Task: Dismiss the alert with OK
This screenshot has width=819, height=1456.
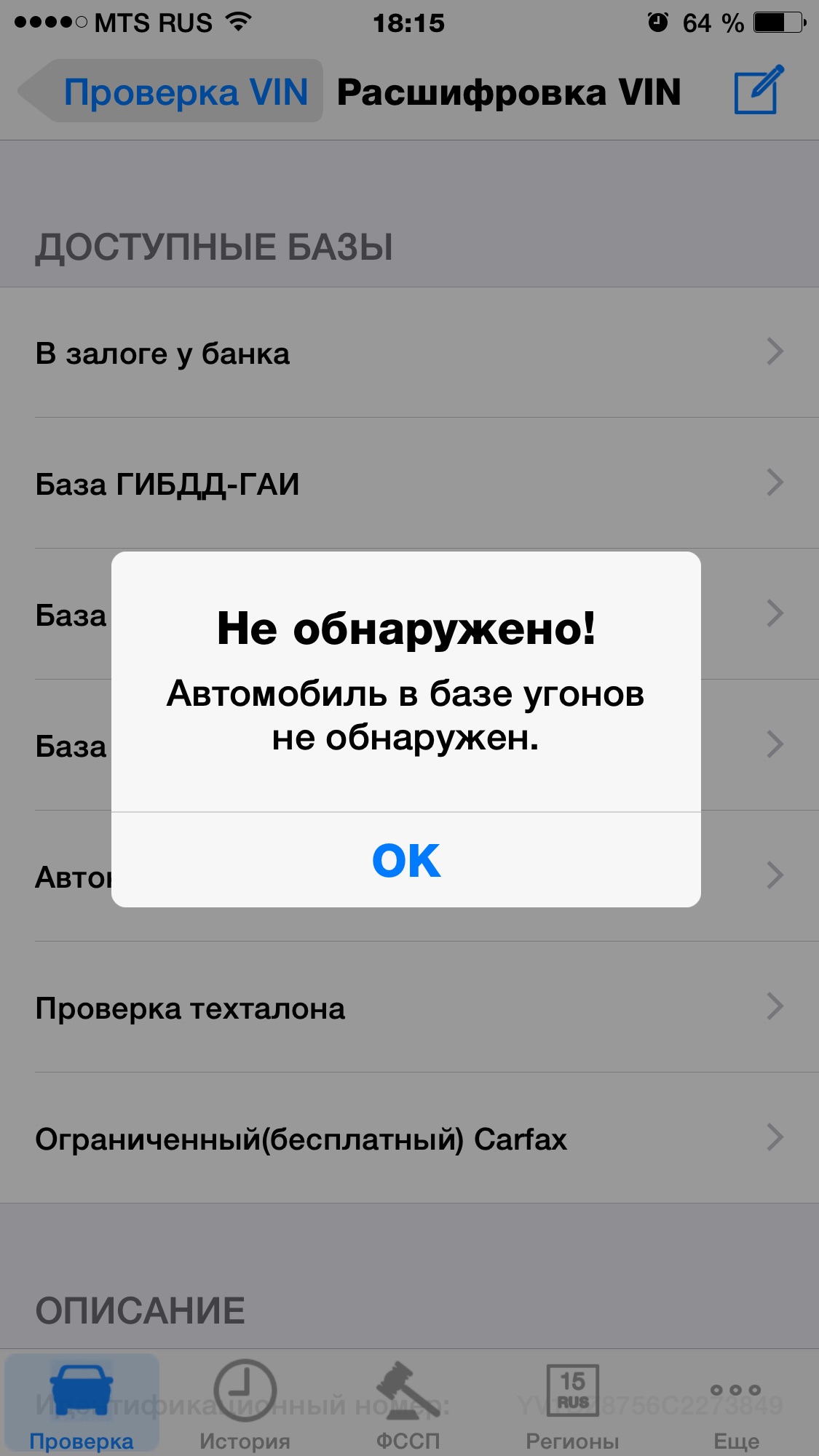Action: 406,860
